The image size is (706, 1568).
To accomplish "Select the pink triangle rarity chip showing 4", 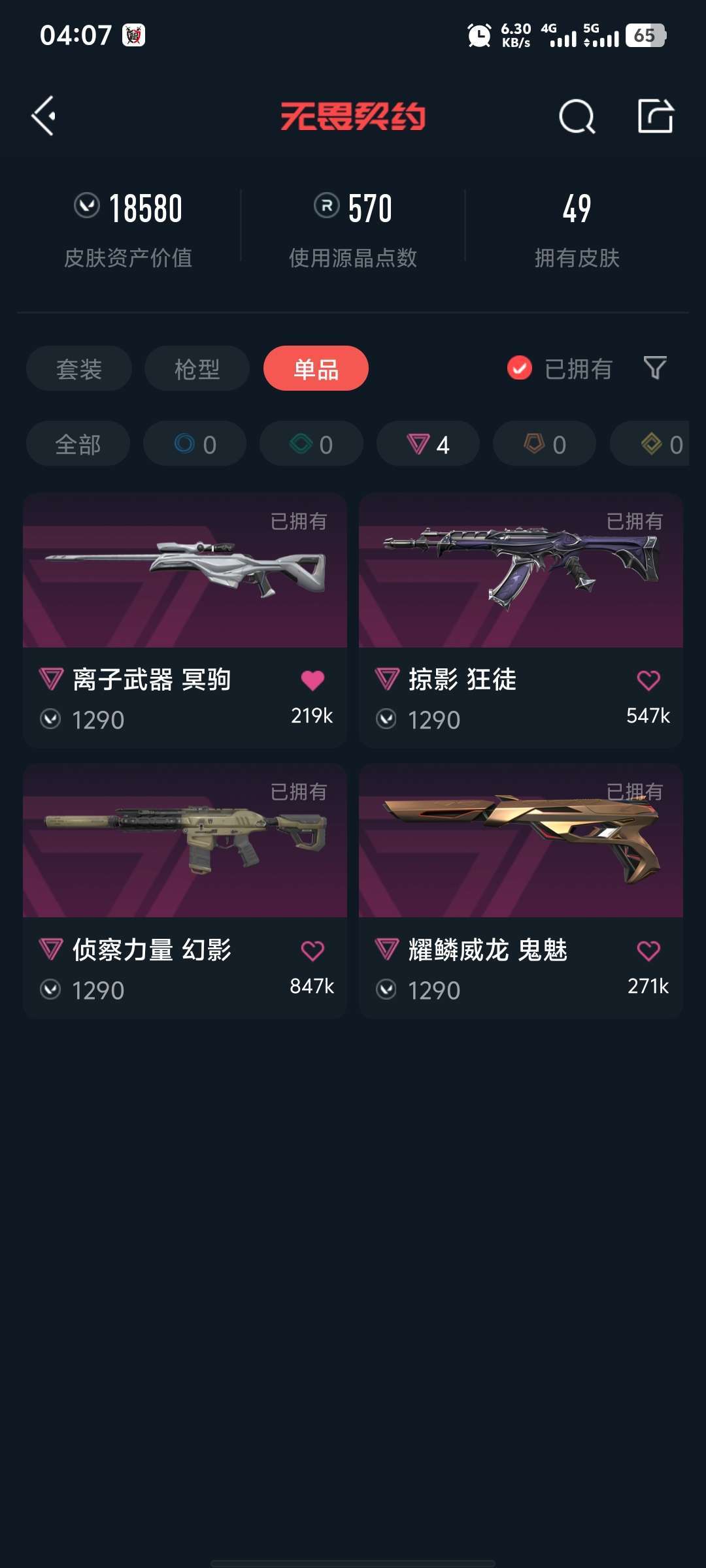I will coord(428,444).
